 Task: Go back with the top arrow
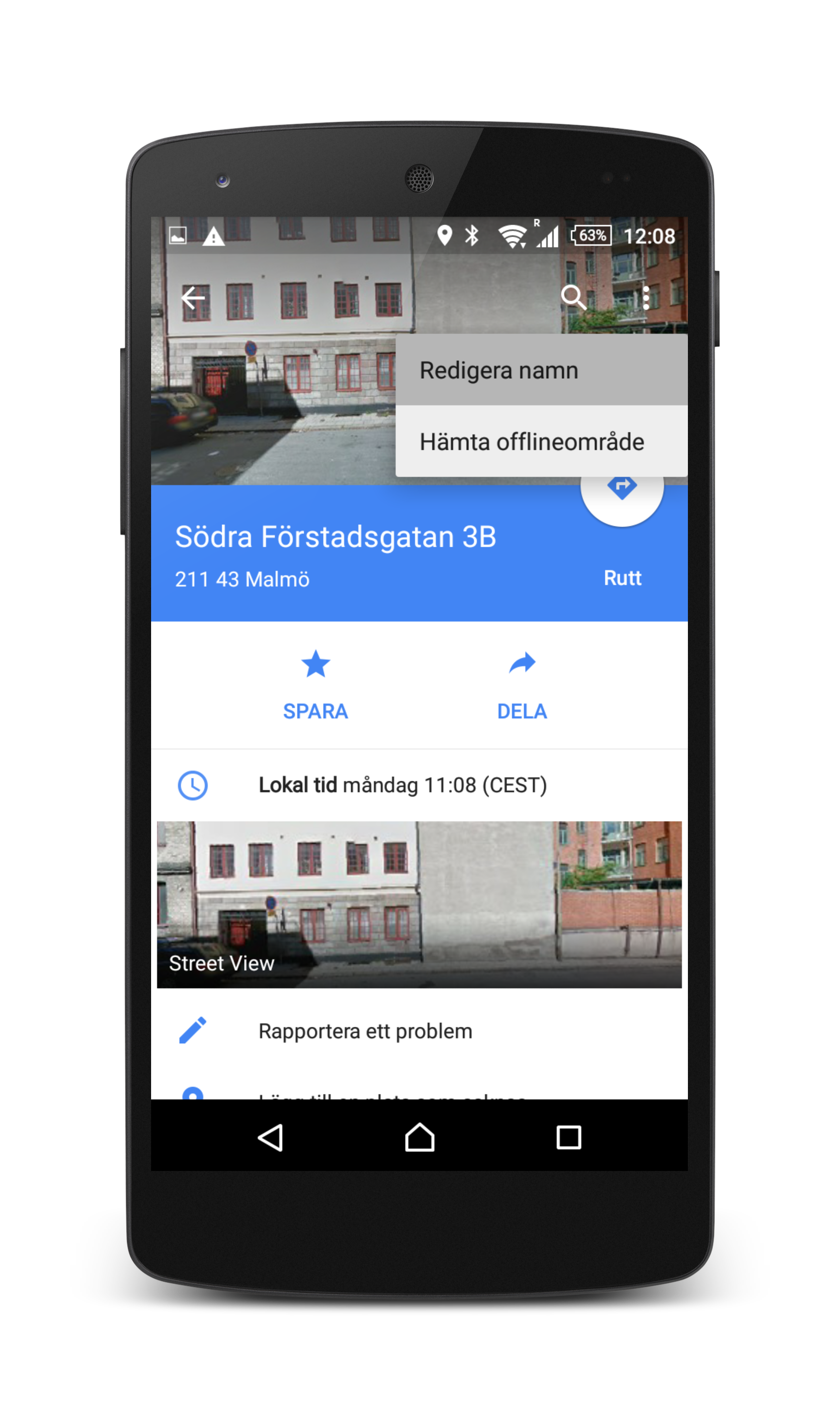193,298
